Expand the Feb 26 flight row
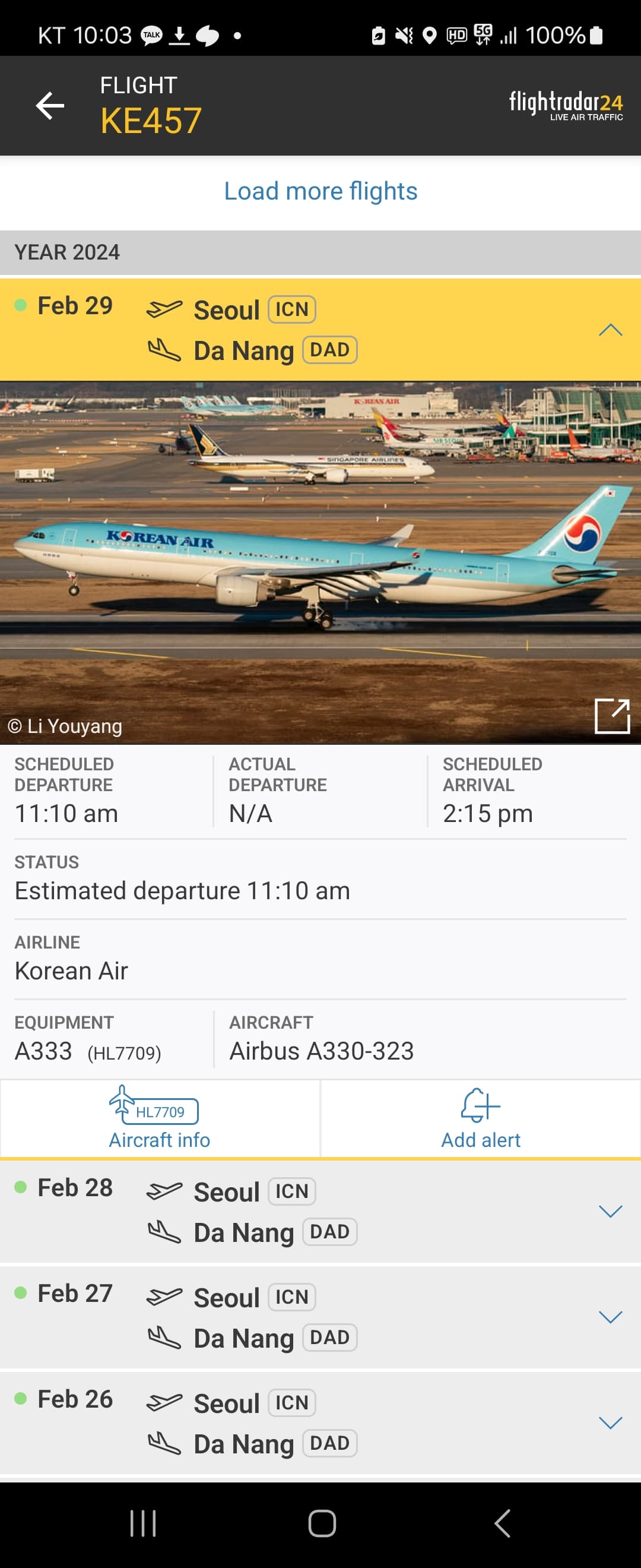 pyautogui.click(x=610, y=1422)
